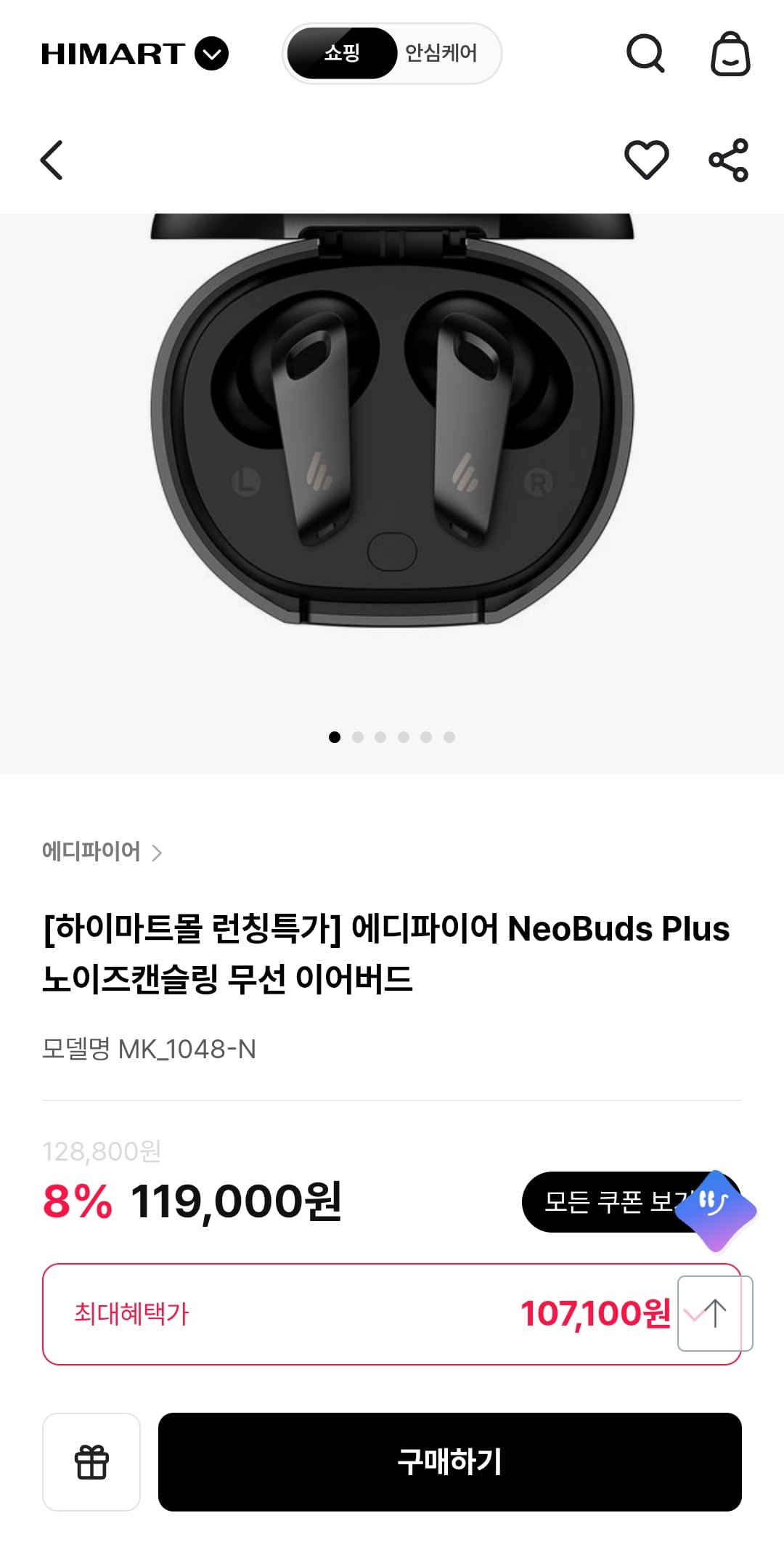Open the HIMART dropdown menu
Viewport: 784px width, 1542px height.
point(211,54)
